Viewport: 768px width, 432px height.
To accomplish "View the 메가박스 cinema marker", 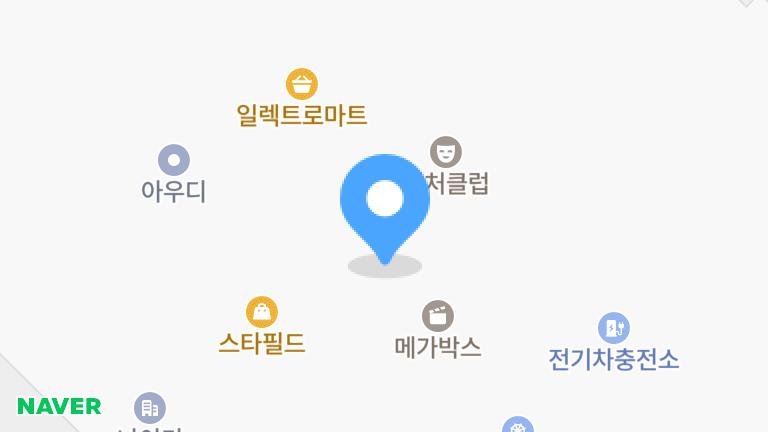I will click(438, 317).
